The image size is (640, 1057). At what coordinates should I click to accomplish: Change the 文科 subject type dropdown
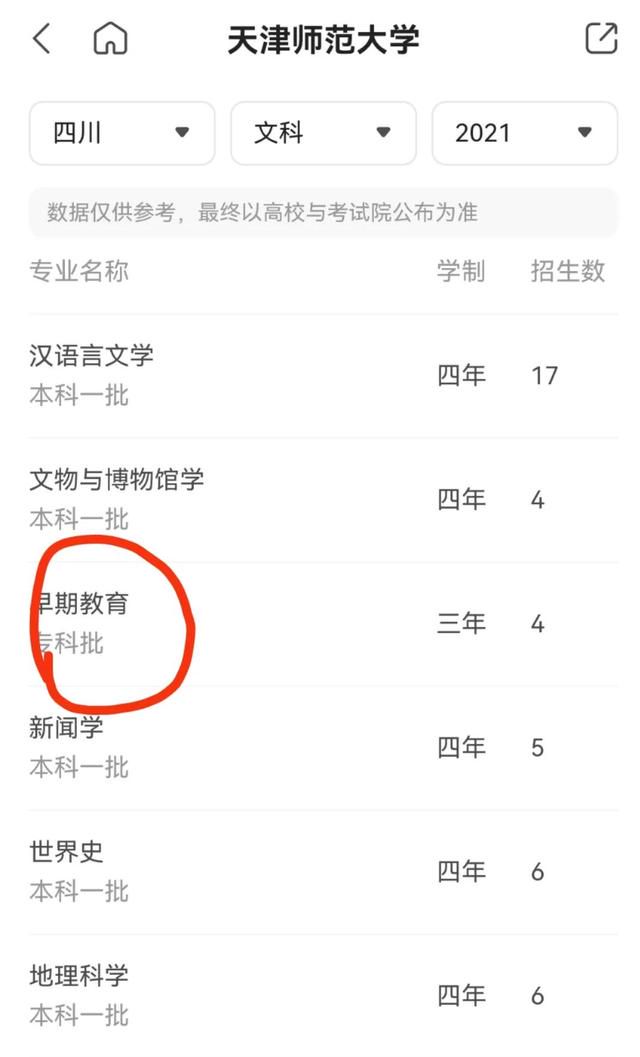tap(323, 133)
